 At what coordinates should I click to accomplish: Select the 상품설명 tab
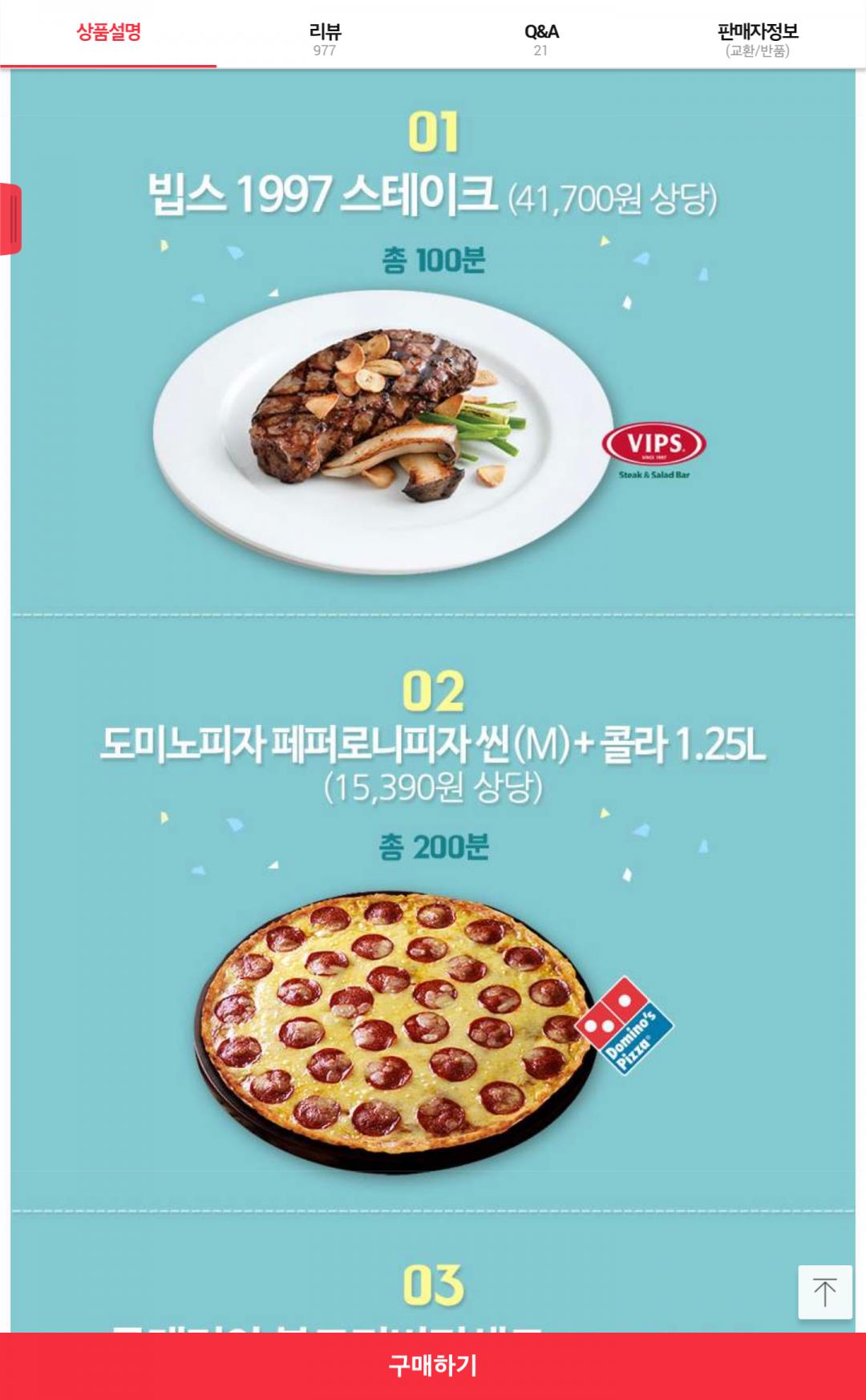(x=108, y=33)
